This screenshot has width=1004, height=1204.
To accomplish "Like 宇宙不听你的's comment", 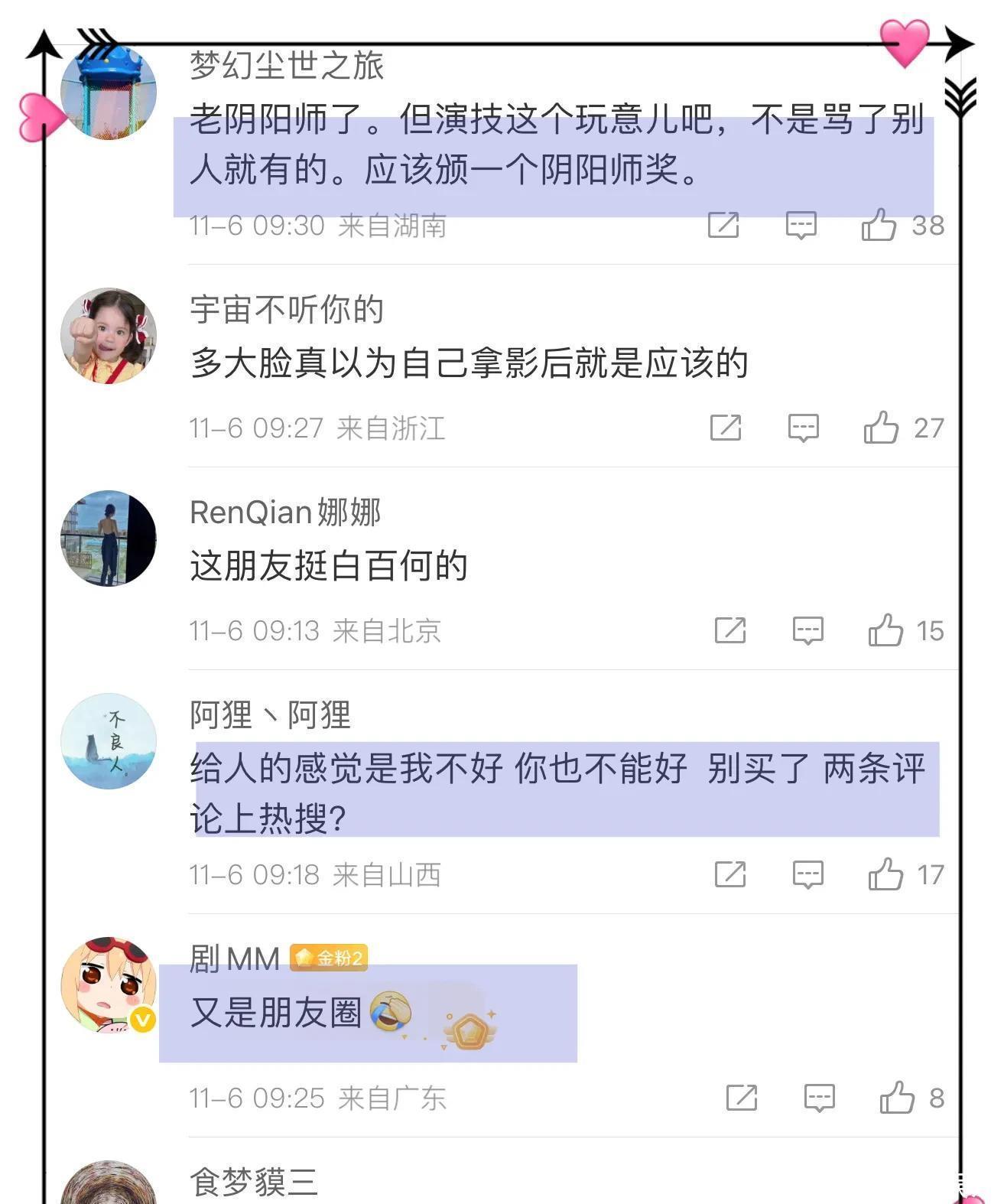I will 881,428.
